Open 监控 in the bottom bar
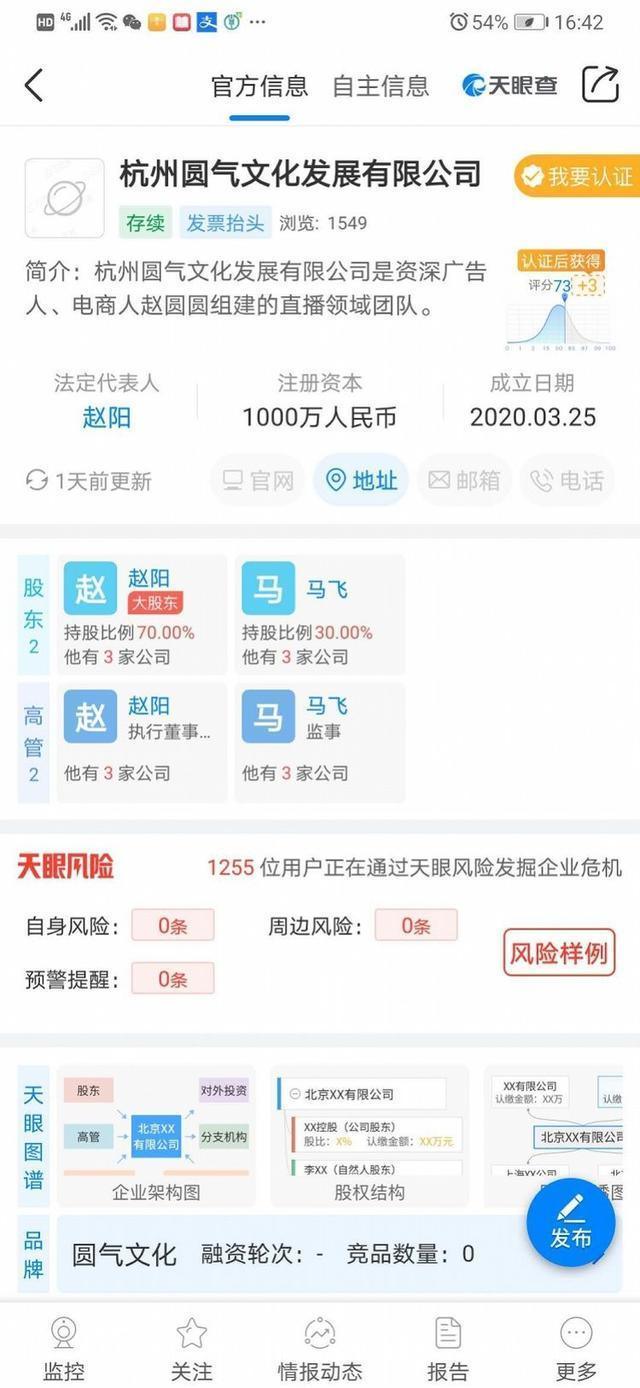 [x=64, y=1349]
